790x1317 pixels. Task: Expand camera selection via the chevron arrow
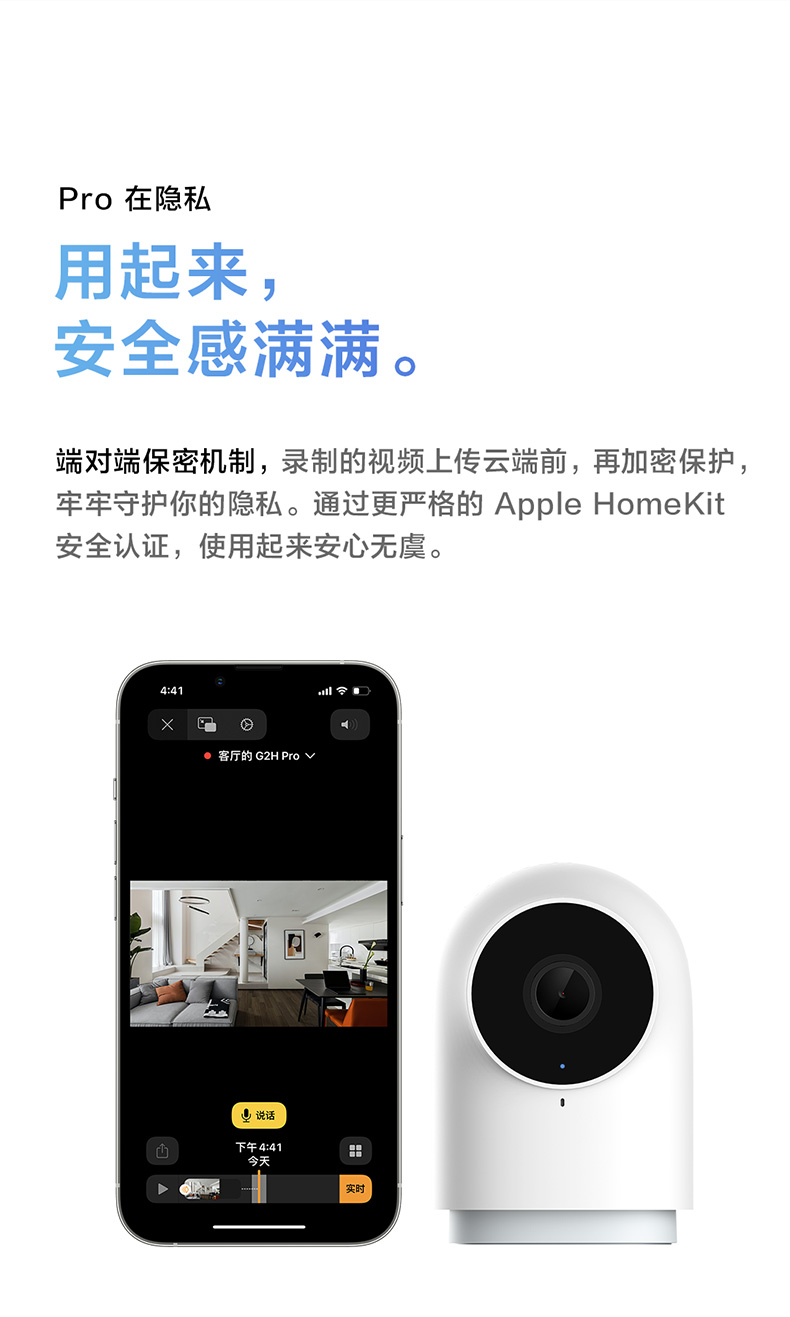310,755
